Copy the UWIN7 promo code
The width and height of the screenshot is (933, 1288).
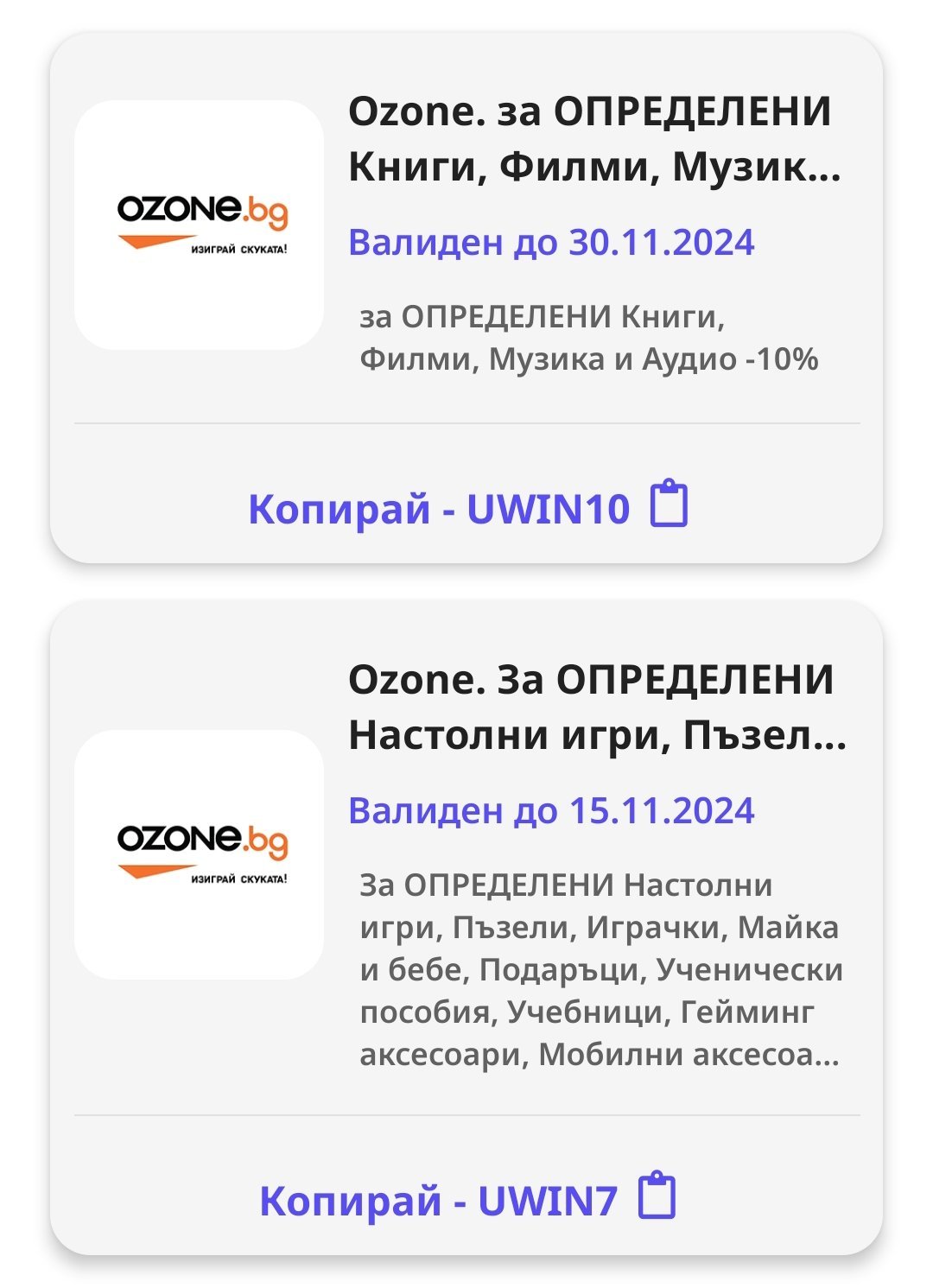point(467,1198)
